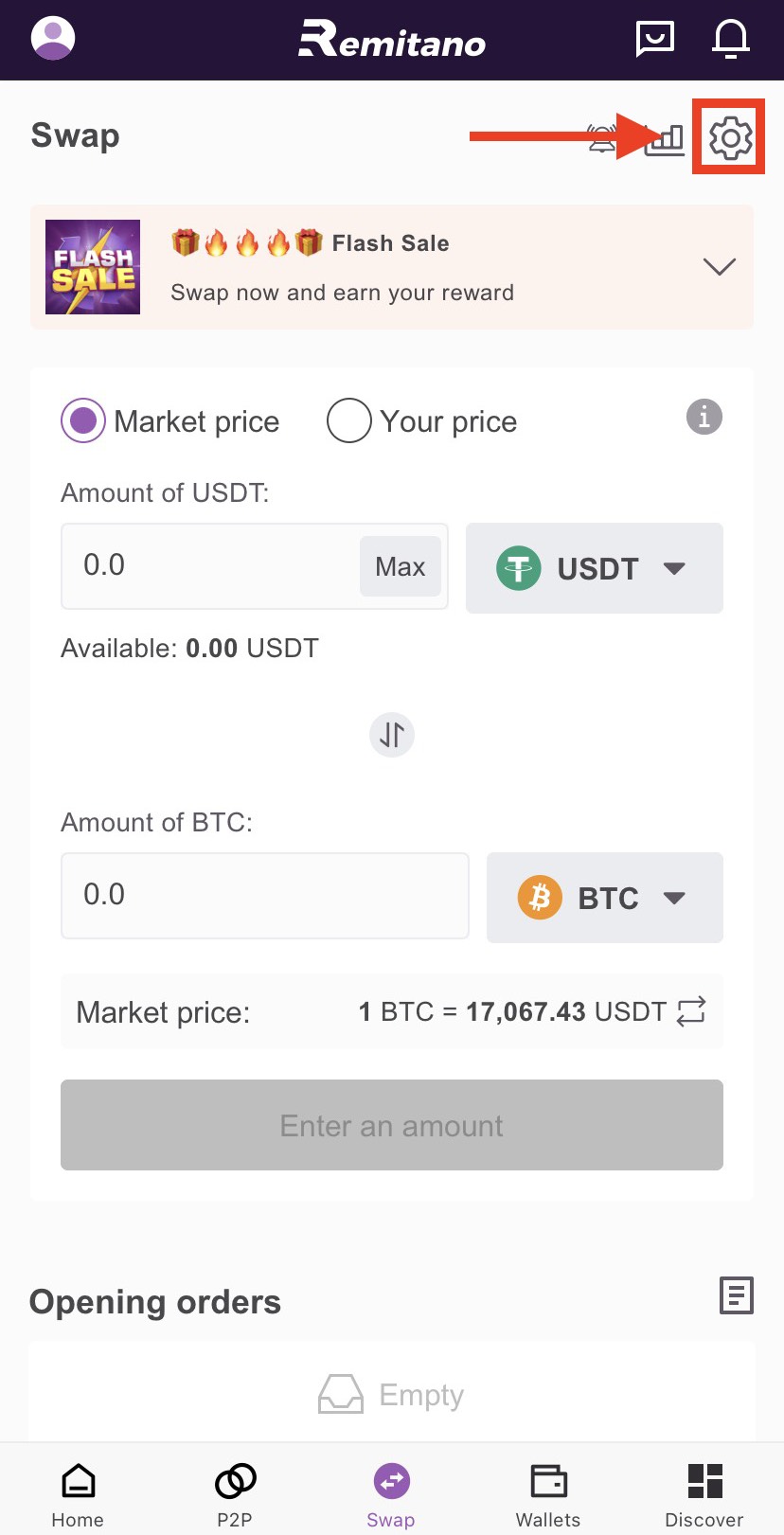
Task: Click the info tooltip icon near Your price
Action: click(x=704, y=417)
